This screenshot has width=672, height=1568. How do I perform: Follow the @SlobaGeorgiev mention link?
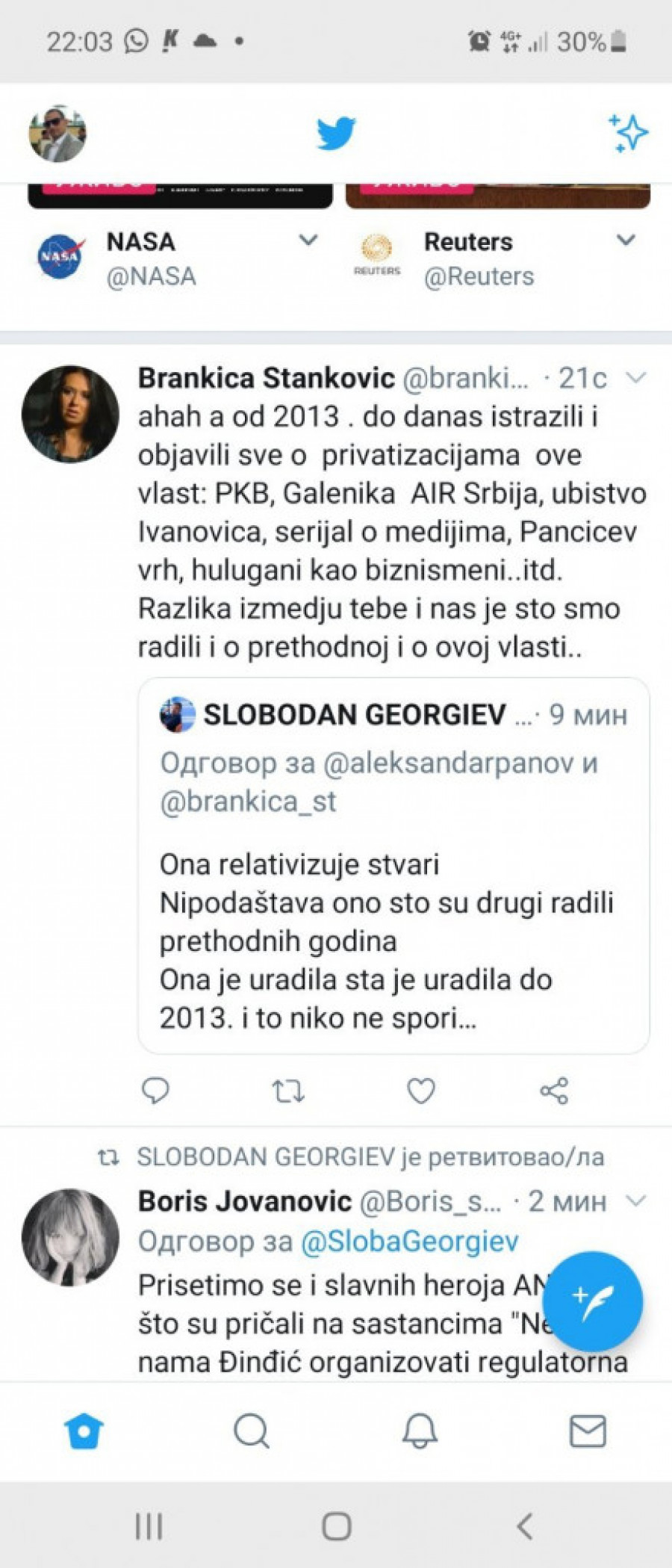tap(409, 1241)
